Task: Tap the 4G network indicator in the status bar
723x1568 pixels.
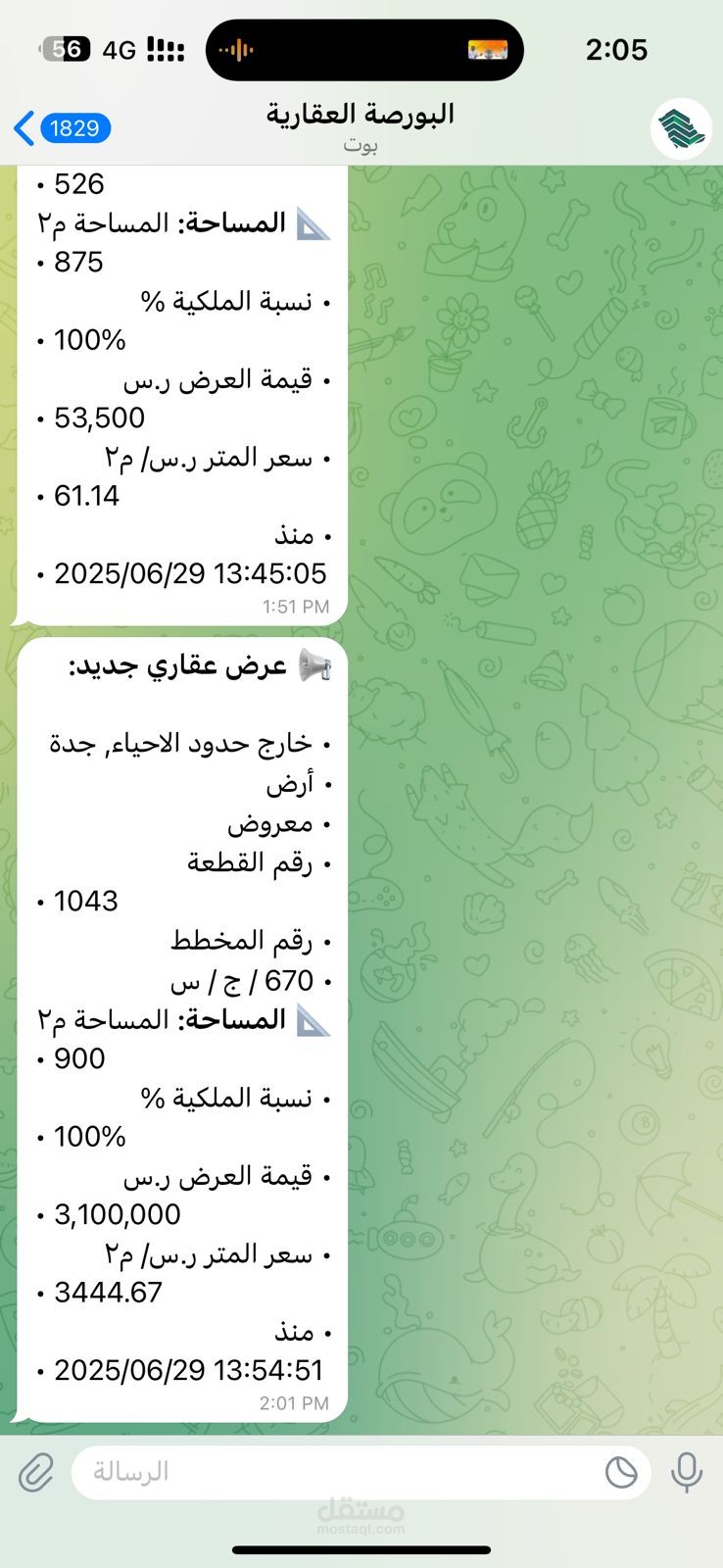Action: click(x=117, y=49)
